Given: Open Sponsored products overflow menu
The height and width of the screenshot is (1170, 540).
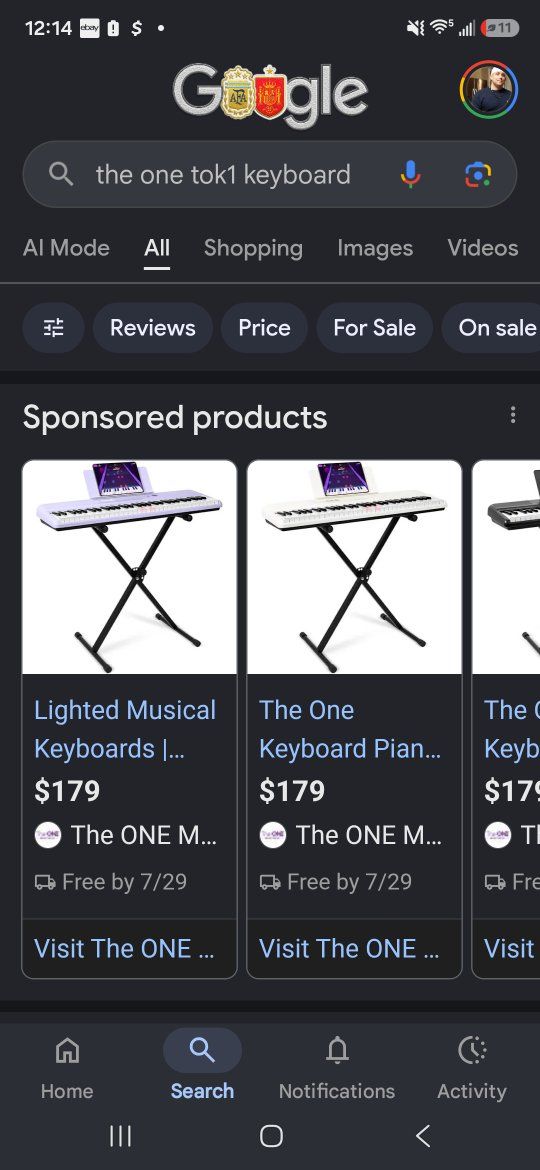Looking at the screenshot, I should 512,415.
